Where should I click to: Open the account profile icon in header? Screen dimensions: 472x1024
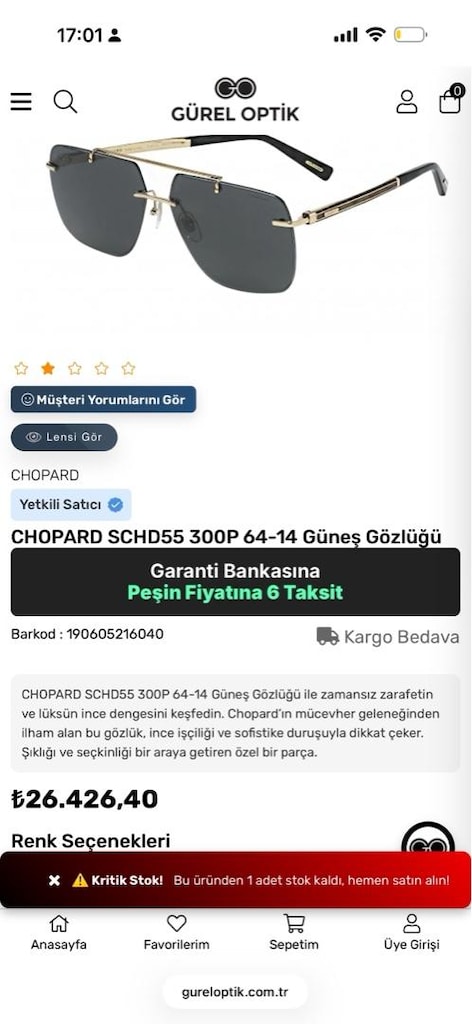pyautogui.click(x=407, y=101)
